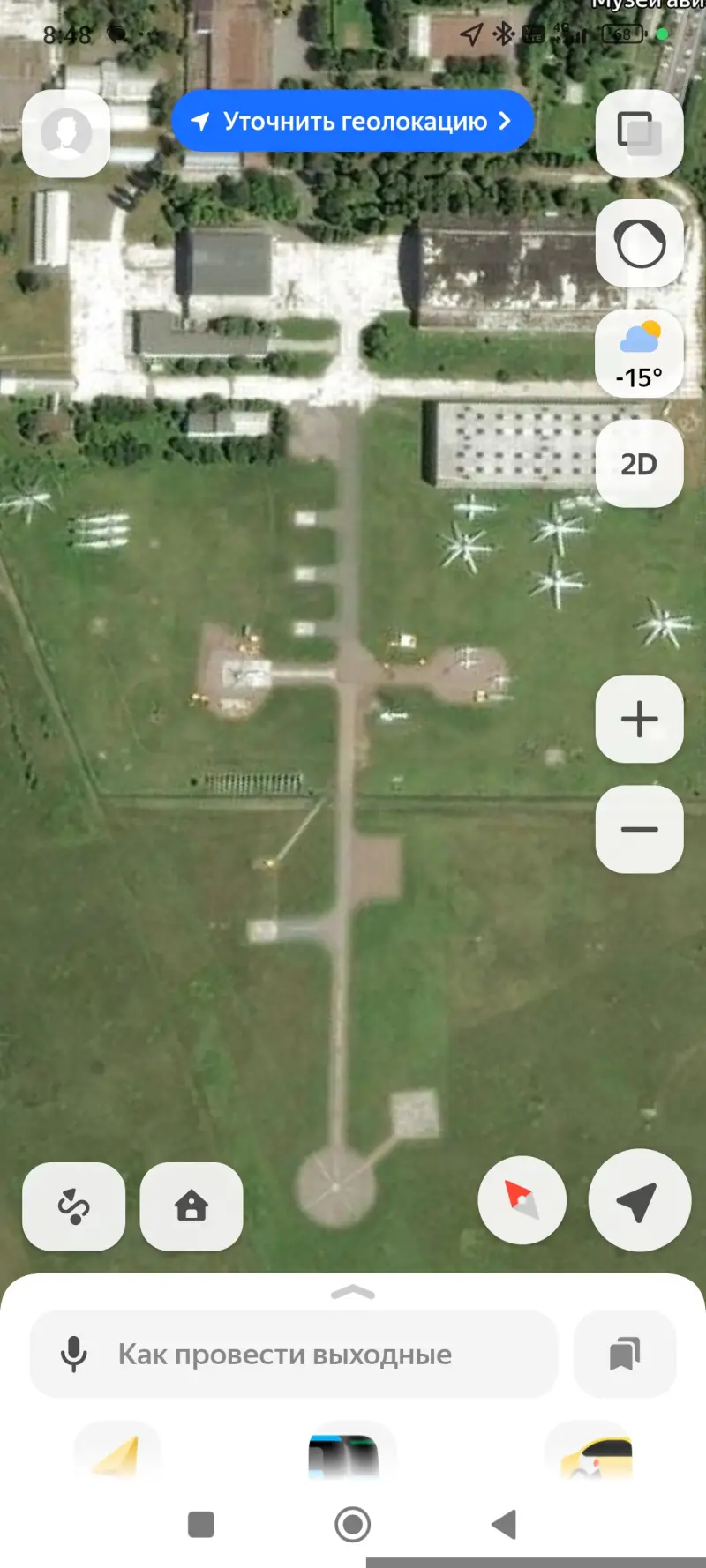Viewport: 706px width, 1568px height.
Task: Center the map on my location
Action: (639, 1200)
